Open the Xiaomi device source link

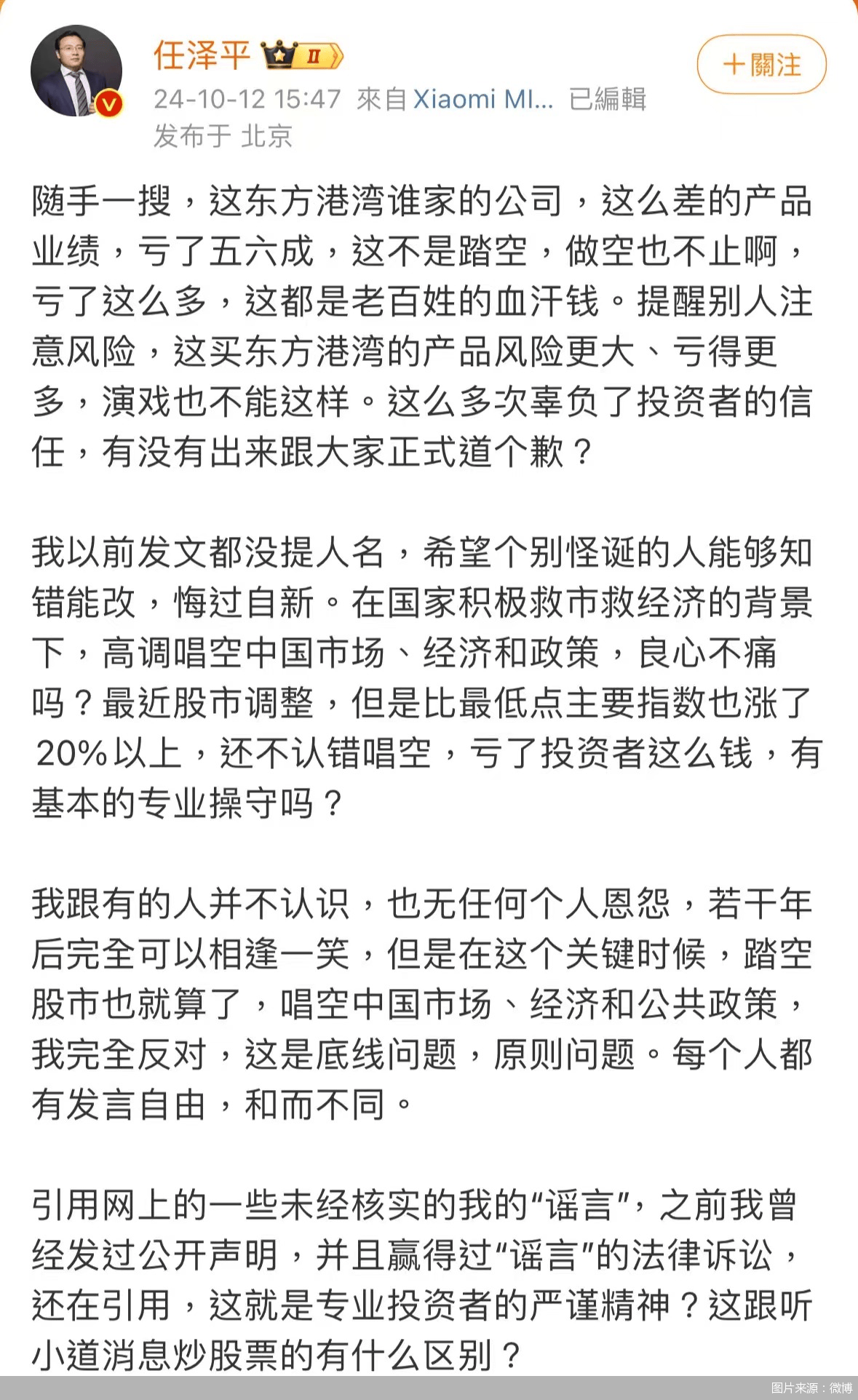click(483, 99)
